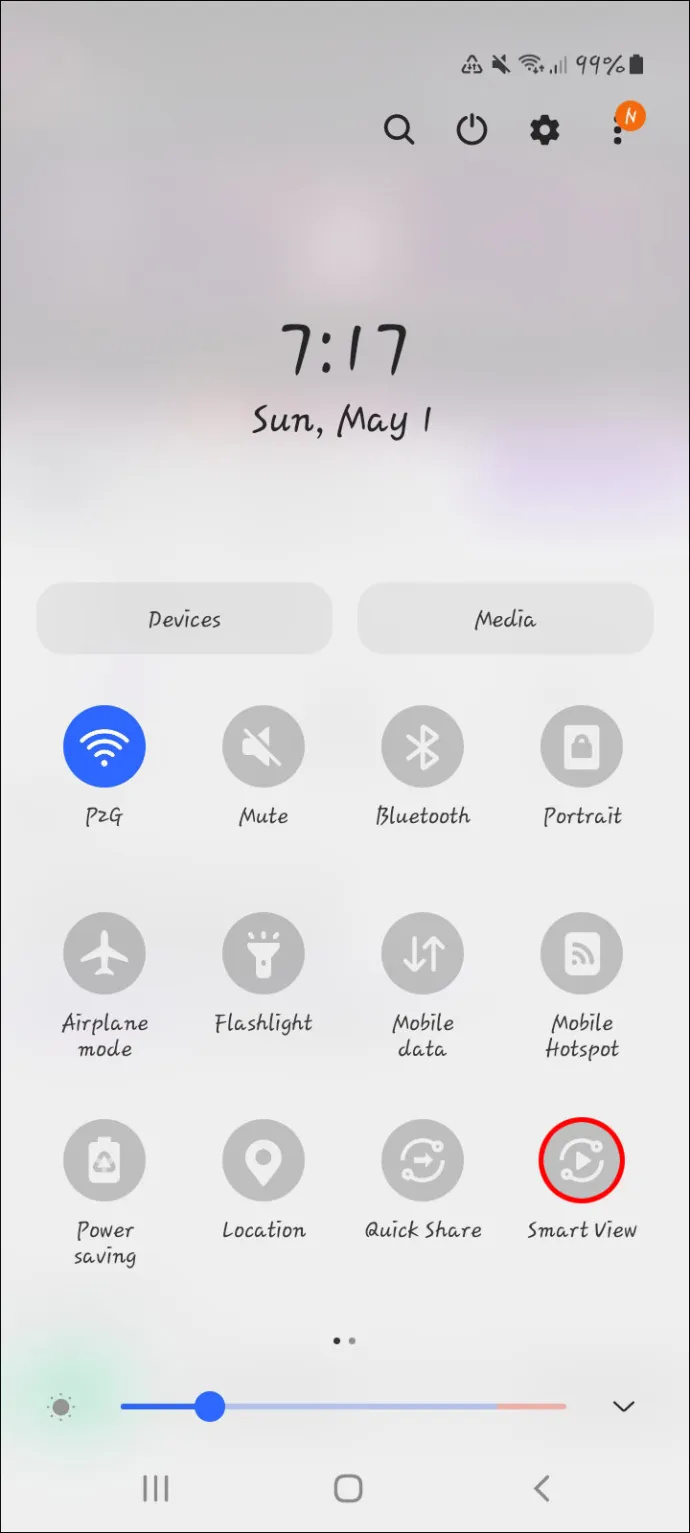This screenshot has height=1533, width=690.
Task: Turn off the P2G Wi-Fi toggle
Action: [x=104, y=746]
